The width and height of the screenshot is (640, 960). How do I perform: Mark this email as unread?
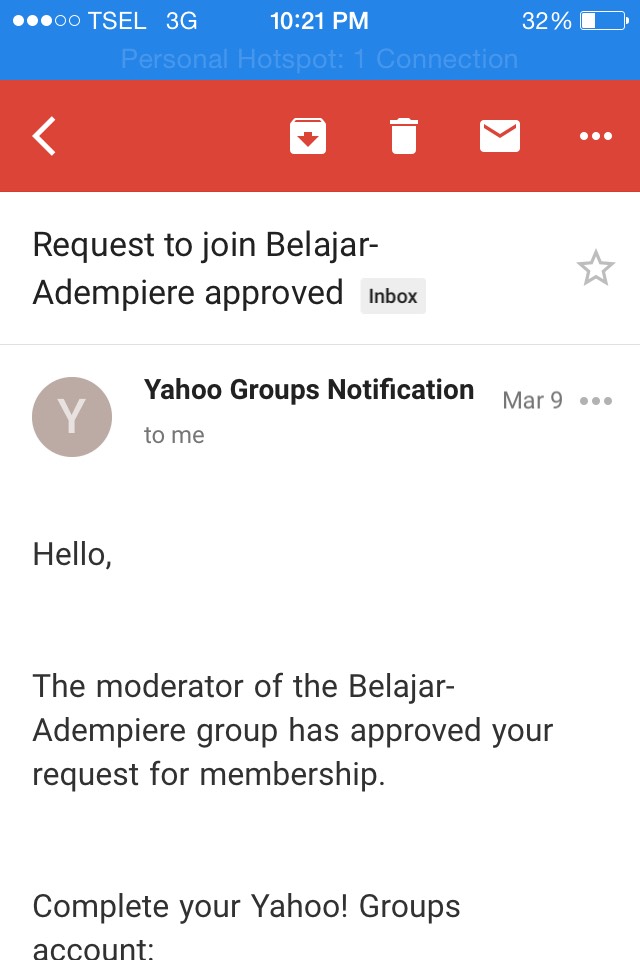(x=500, y=136)
